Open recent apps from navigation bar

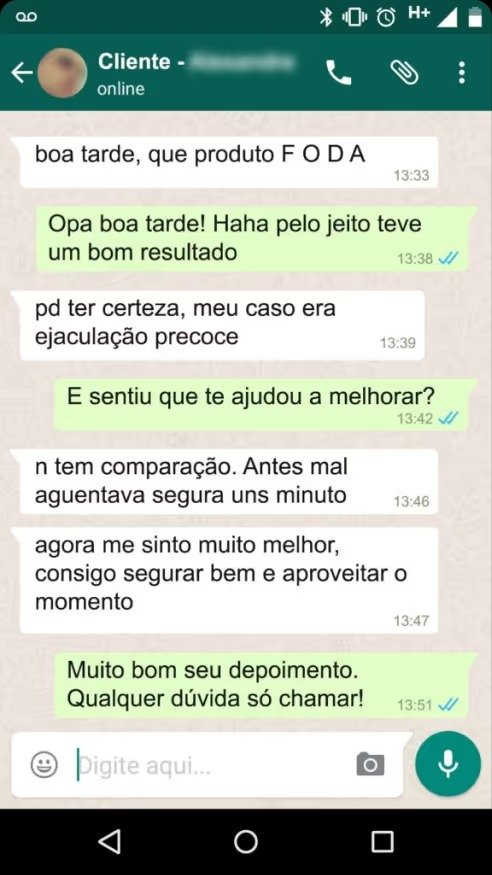pyautogui.click(x=382, y=841)
